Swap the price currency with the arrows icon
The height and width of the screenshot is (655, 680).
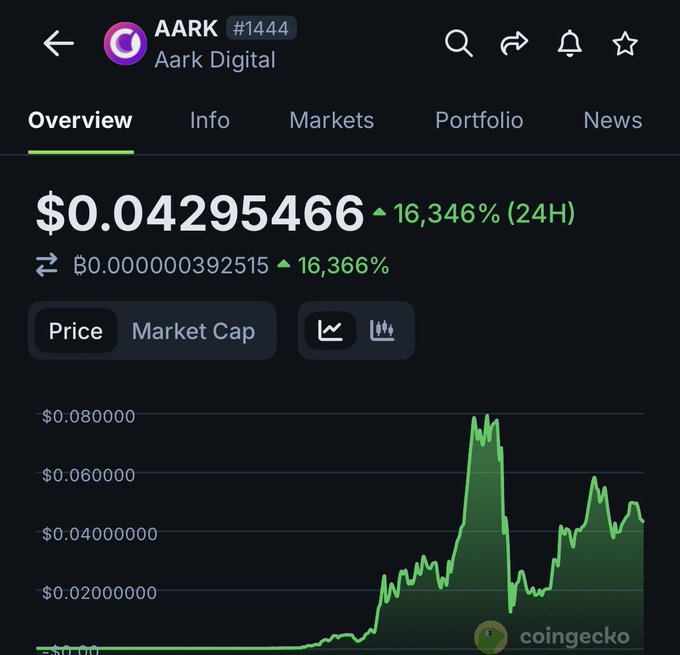[47, 265]
